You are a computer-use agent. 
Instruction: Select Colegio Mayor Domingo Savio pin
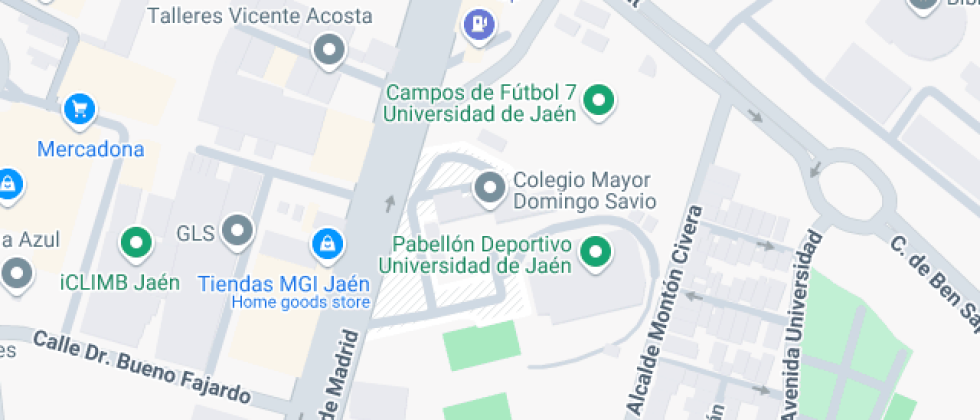(489, 187)
